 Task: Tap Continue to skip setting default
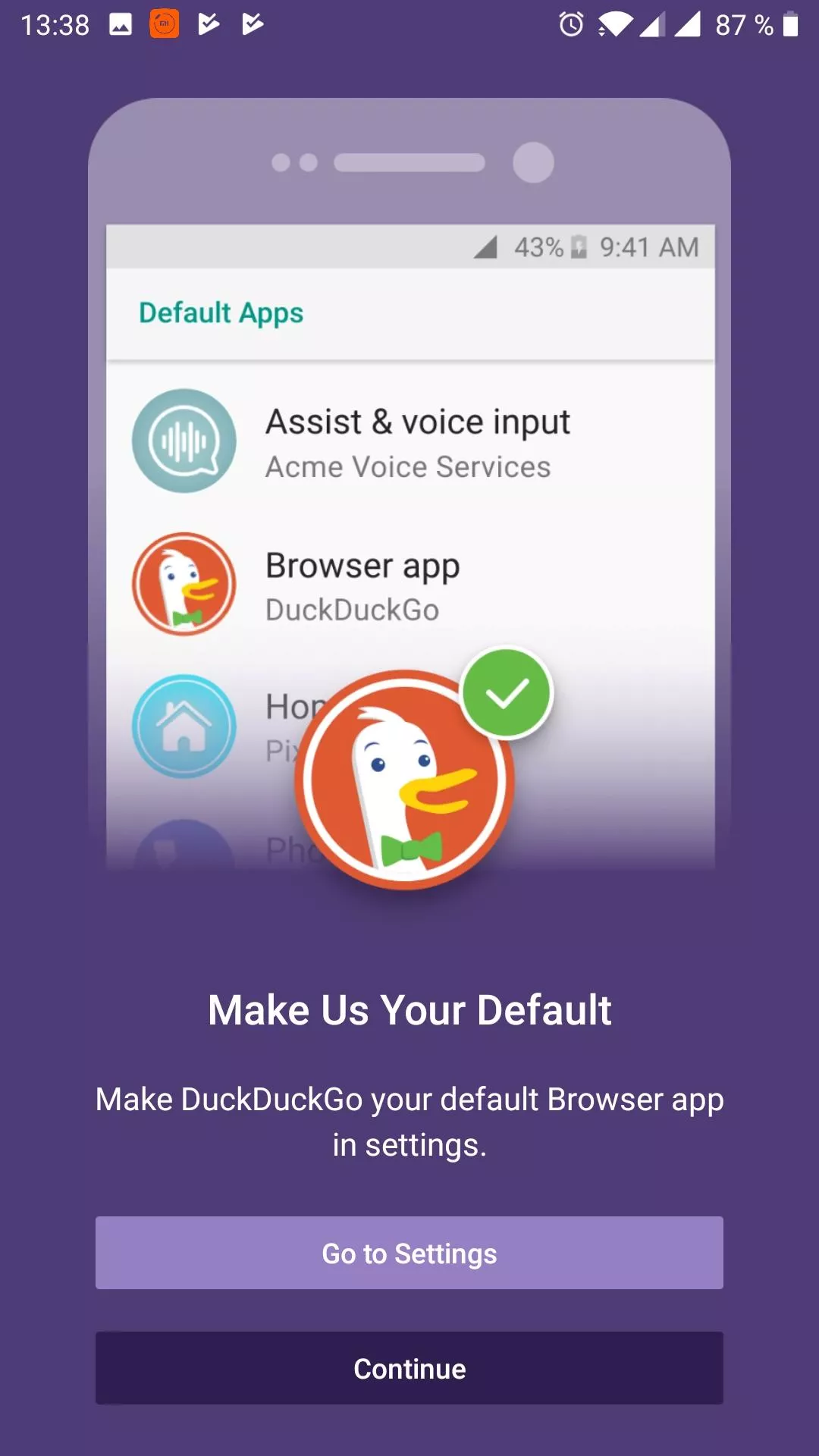[x=409, y=1368]
